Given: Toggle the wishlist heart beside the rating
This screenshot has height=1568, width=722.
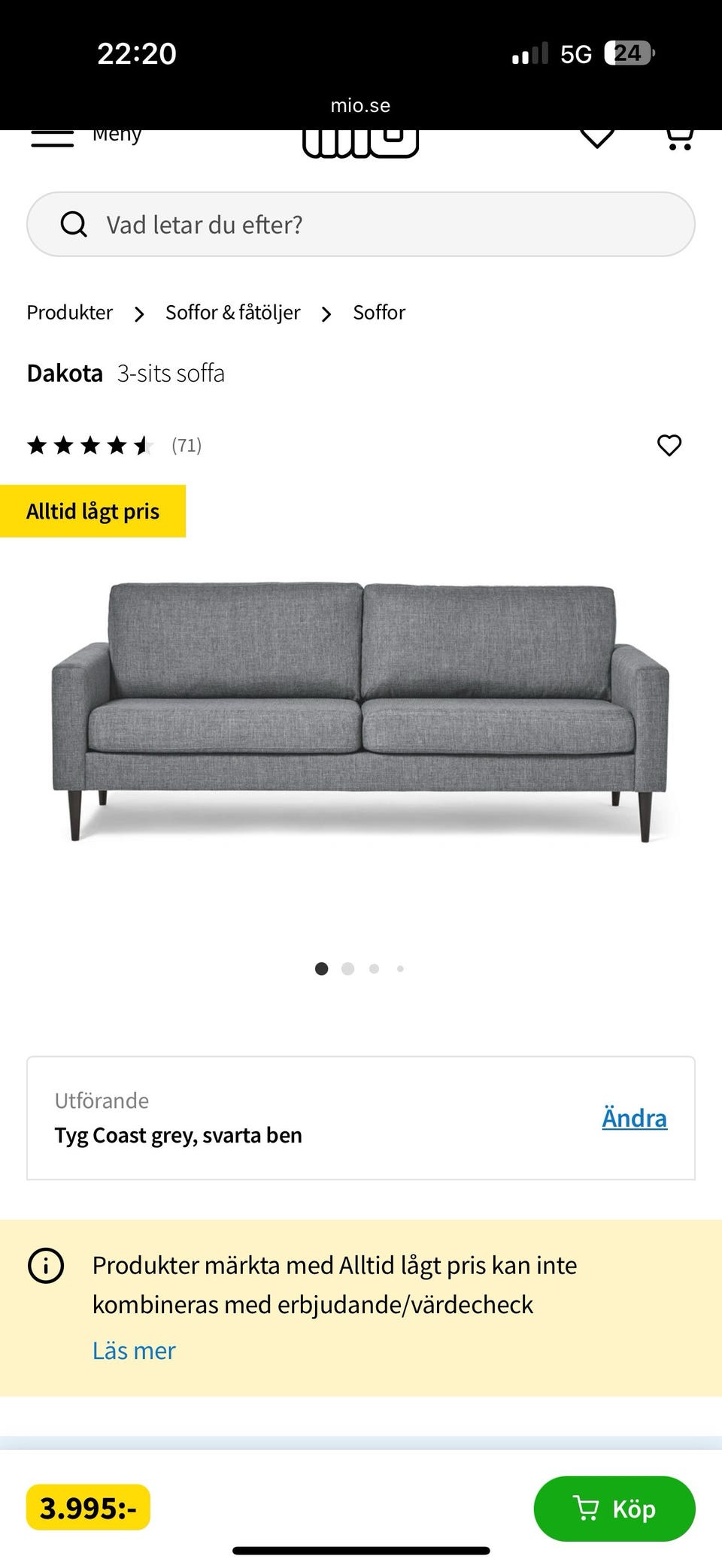Looking at the screenshot, I should point(669,444).
